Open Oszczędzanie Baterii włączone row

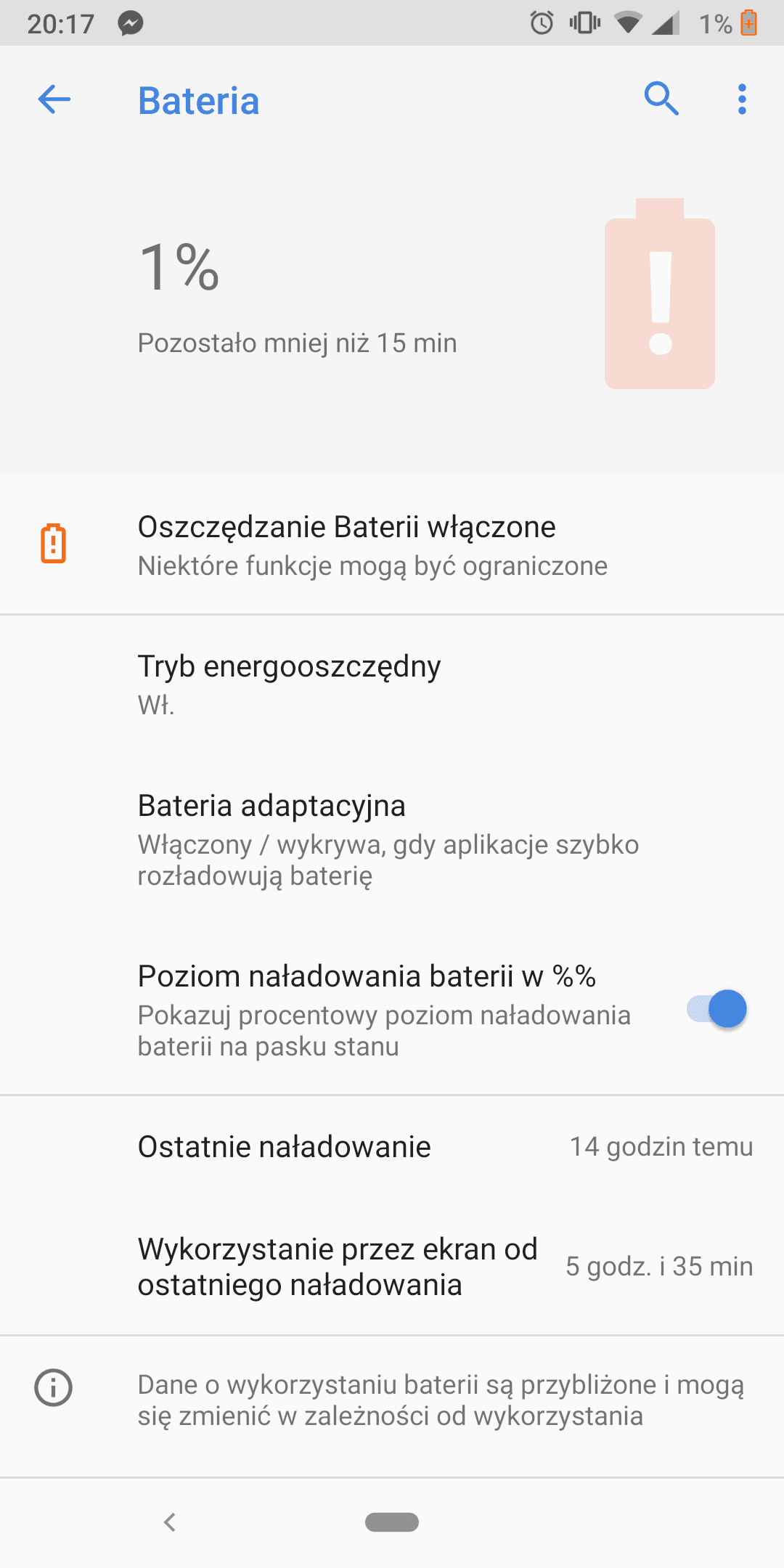coord(392,544)
